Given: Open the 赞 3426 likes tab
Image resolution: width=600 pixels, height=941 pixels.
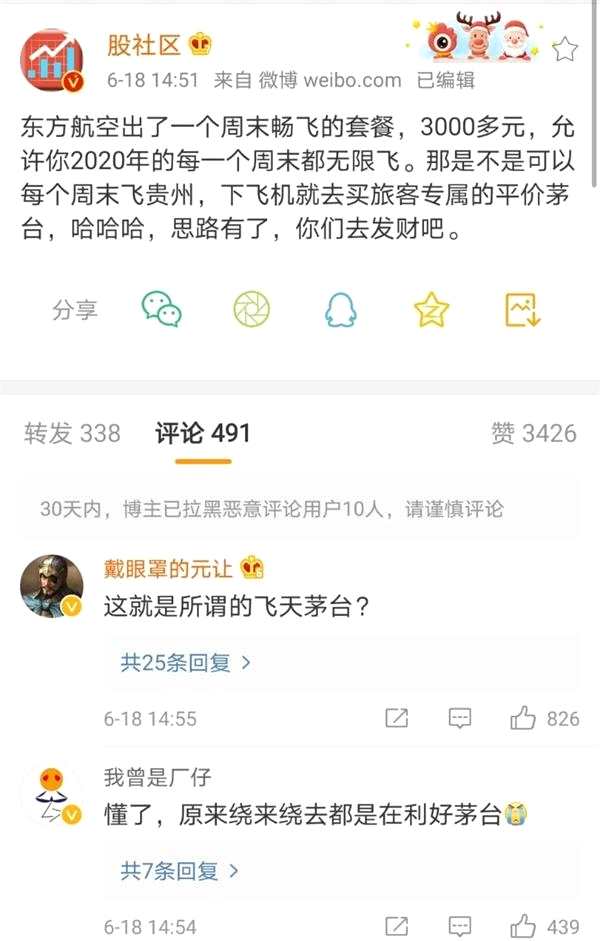Looking at the screenshot, I should click(533, 433).
